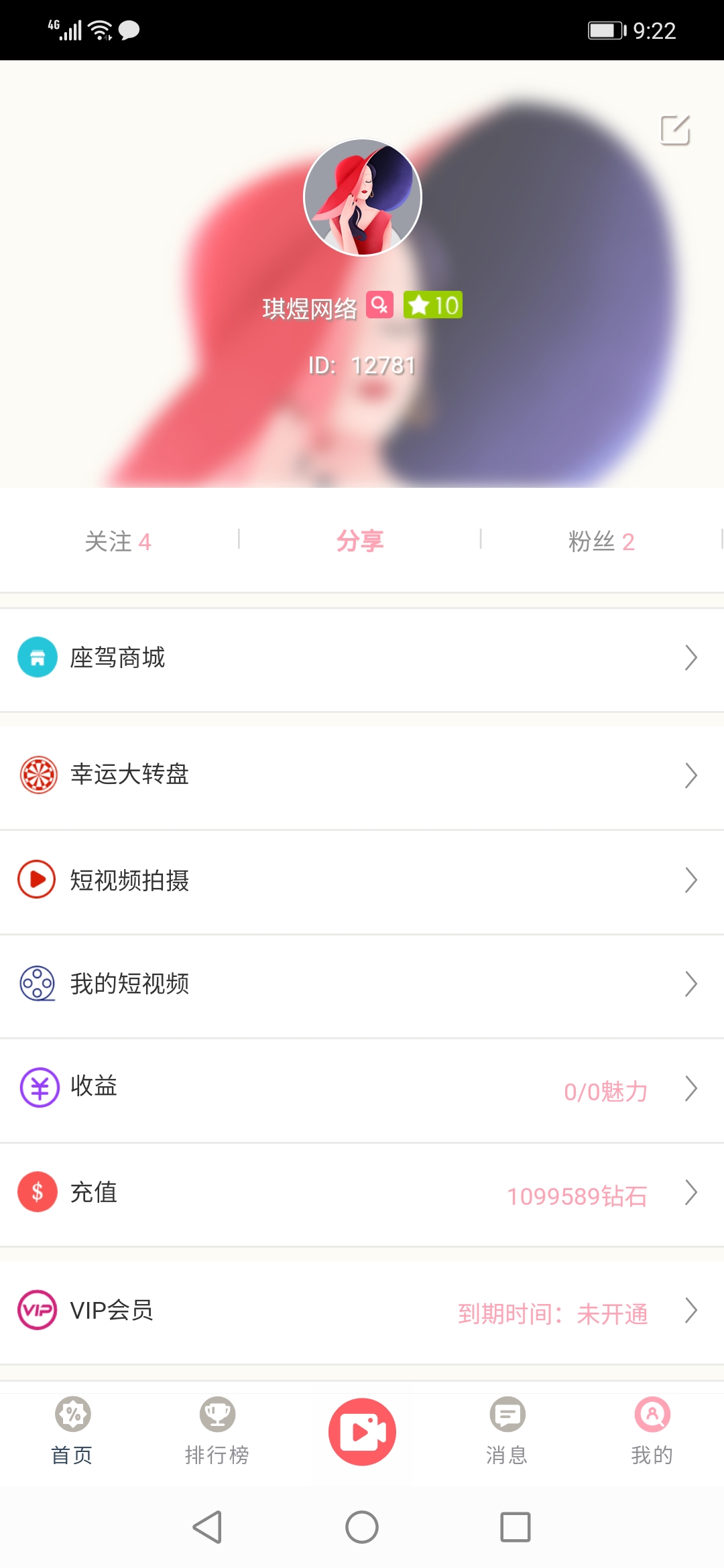
Task: Open 我的短视频 my videos
Action: pos(362,984)
